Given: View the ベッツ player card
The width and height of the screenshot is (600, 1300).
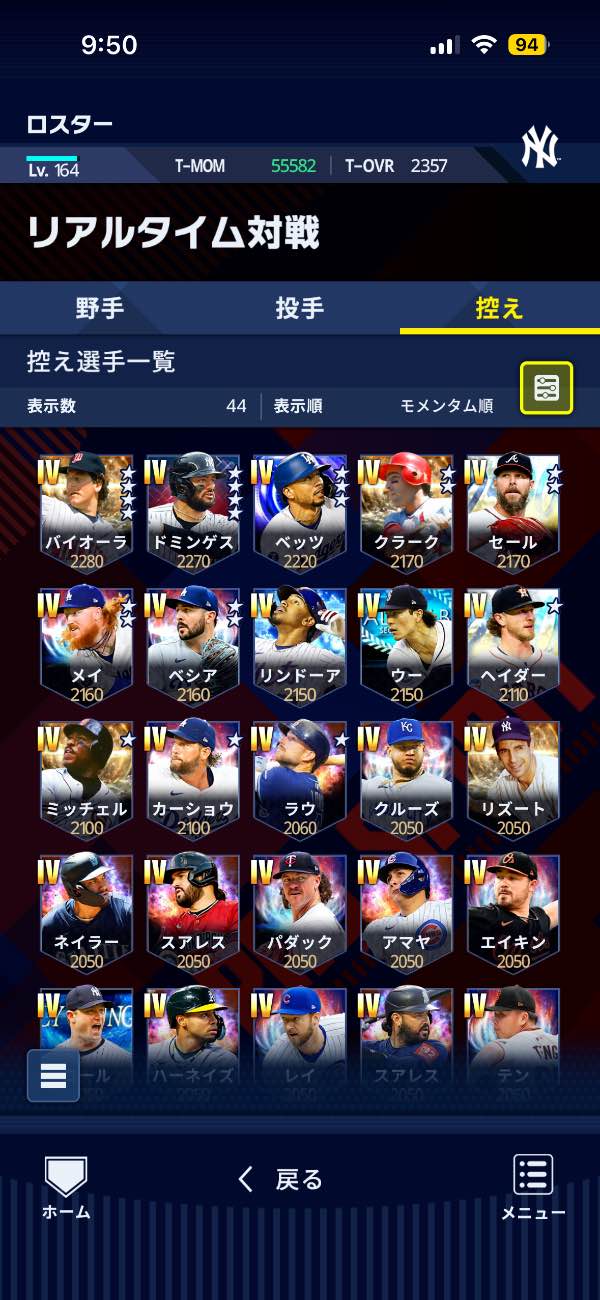Looking at the screenshot, I should 300,510.
